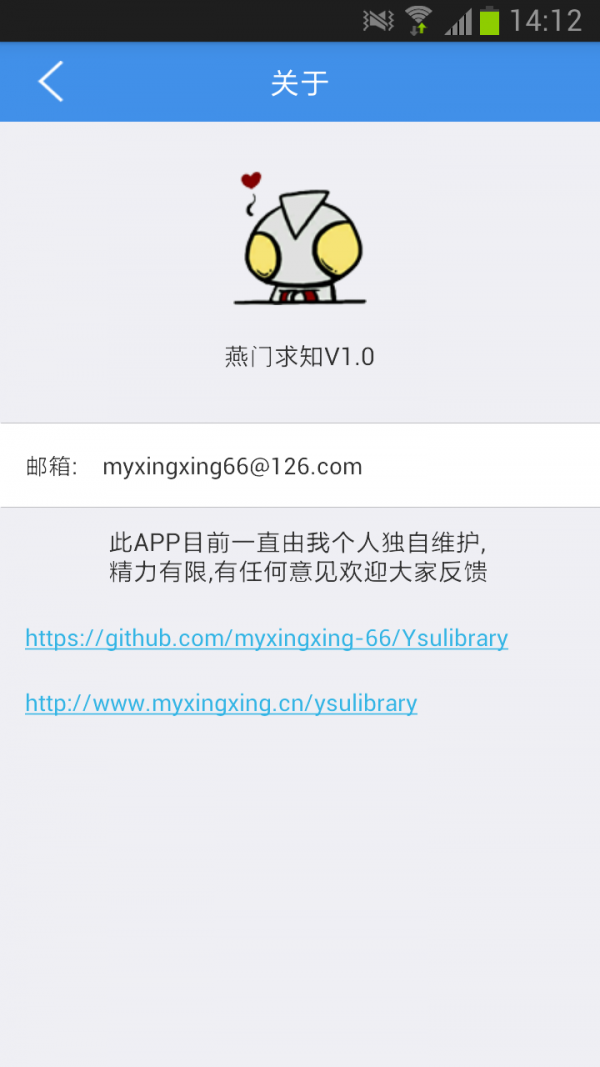Open the myxingxing.cn/ysulibrary website link
600x1067 pixels.
pyautogui.click(x=221, y=703)
